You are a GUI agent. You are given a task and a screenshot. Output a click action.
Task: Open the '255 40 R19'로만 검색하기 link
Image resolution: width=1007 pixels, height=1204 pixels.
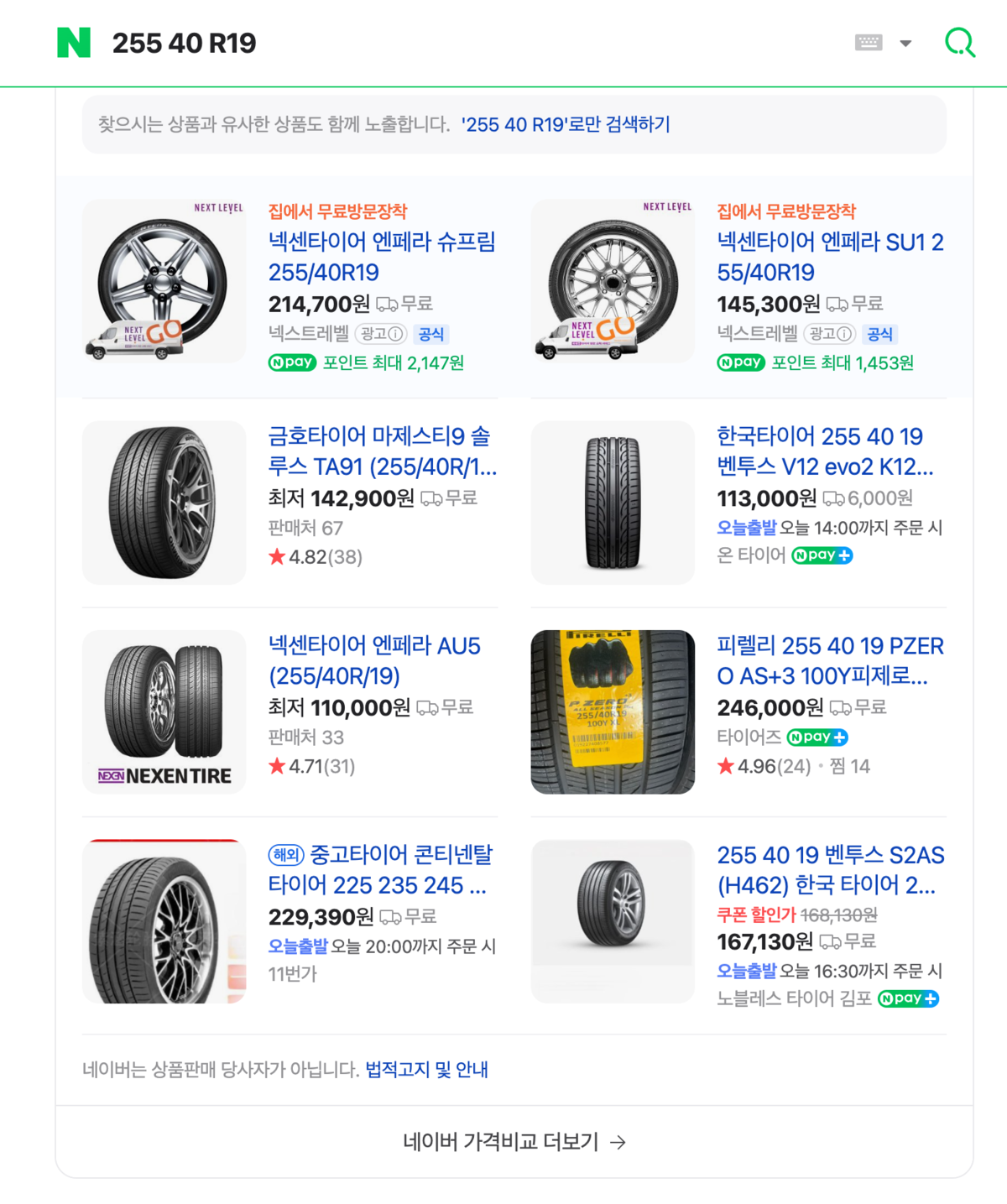coord(567,124)
